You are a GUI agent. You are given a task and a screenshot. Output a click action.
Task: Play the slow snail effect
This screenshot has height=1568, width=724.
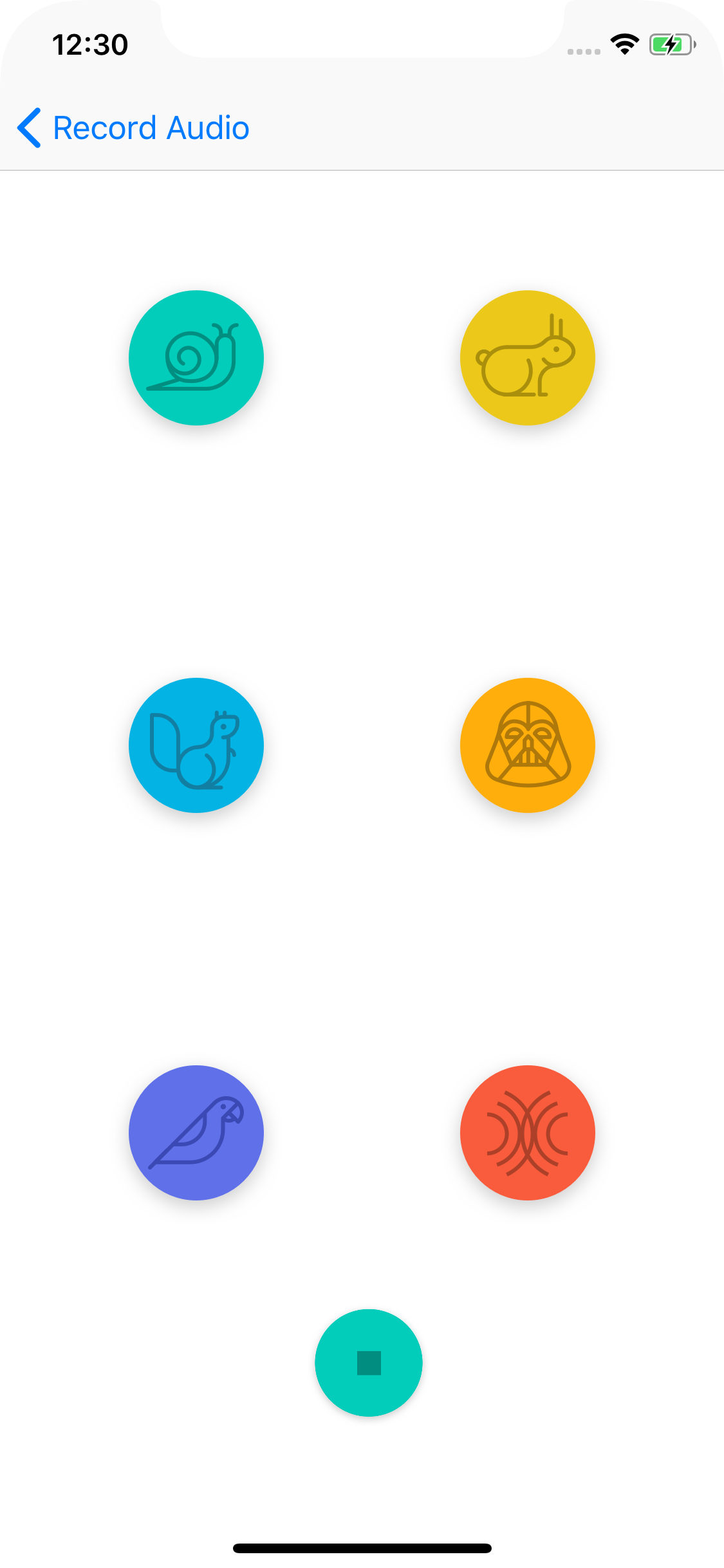(x=196, y=358)
